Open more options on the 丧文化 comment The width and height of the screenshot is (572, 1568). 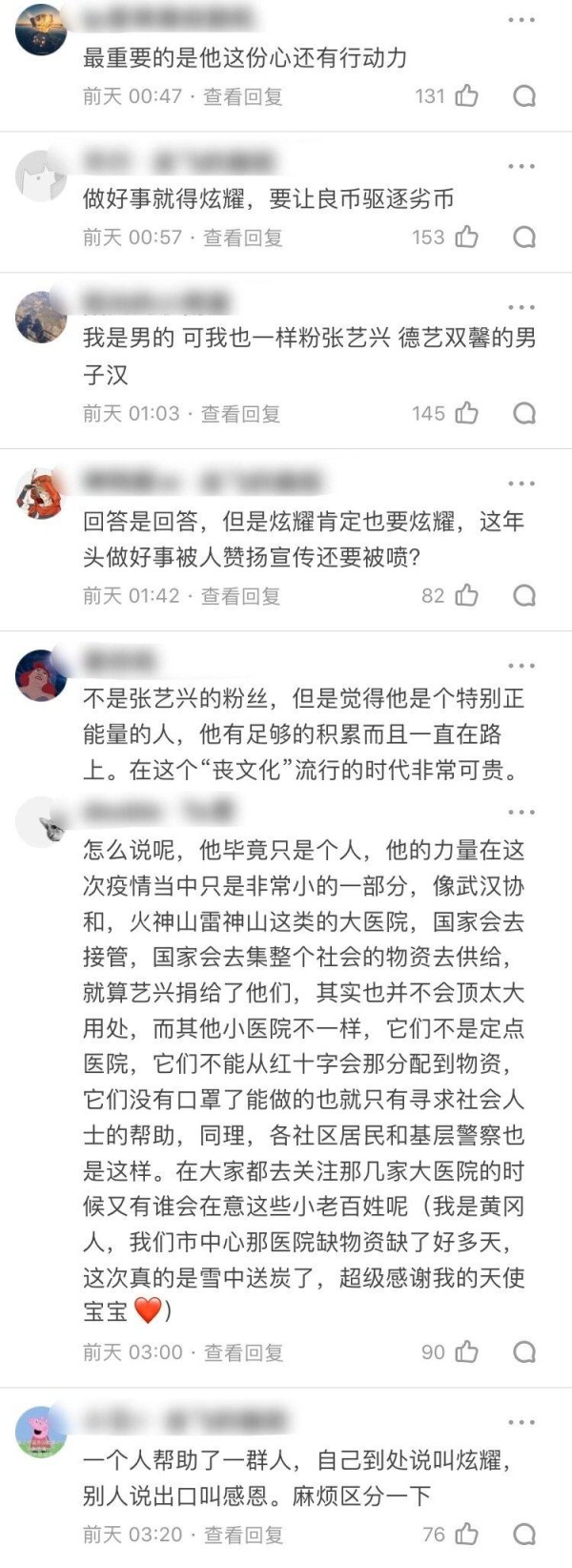click(521, 665)
